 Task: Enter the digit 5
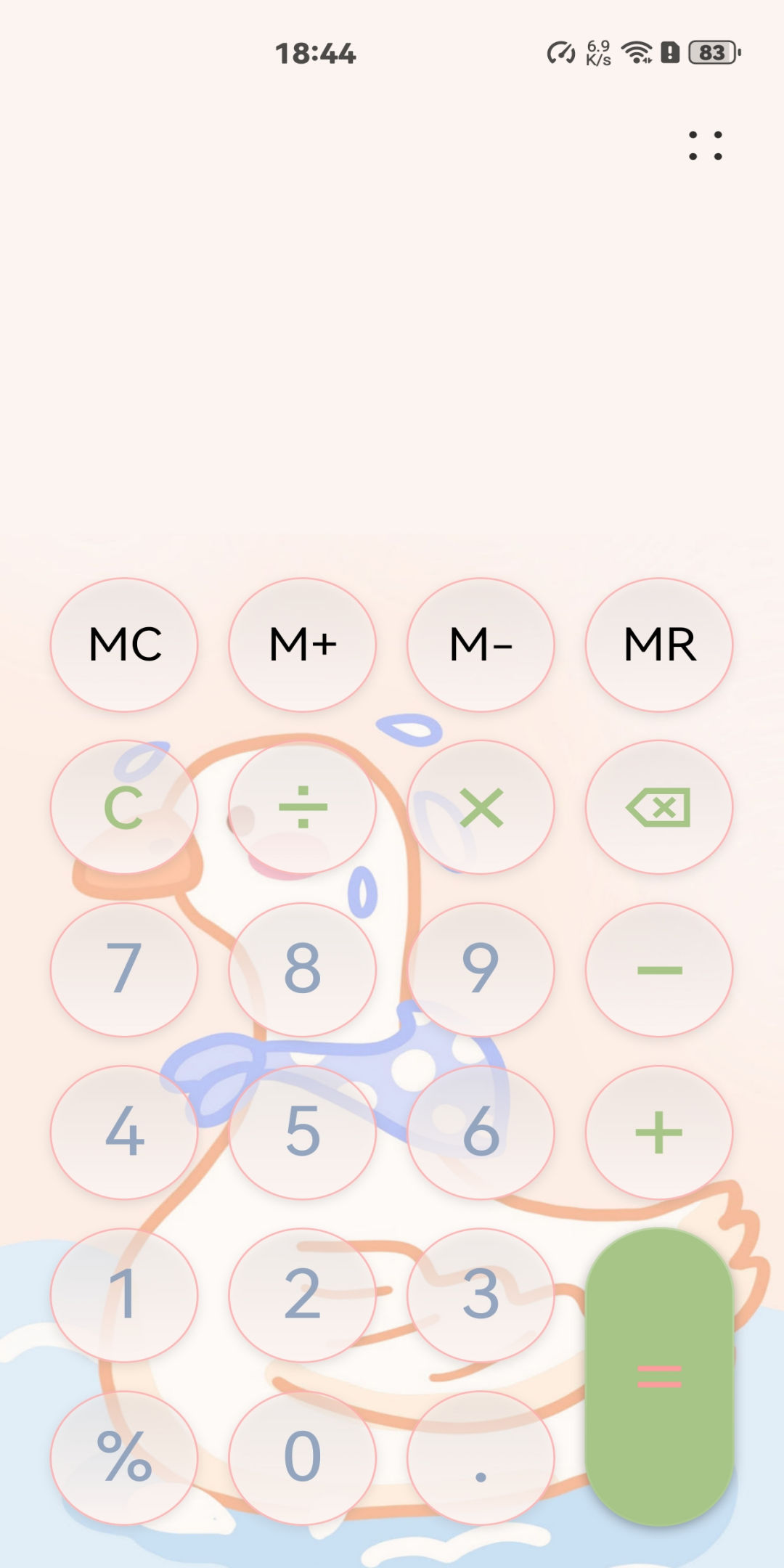click(303, 1132)
